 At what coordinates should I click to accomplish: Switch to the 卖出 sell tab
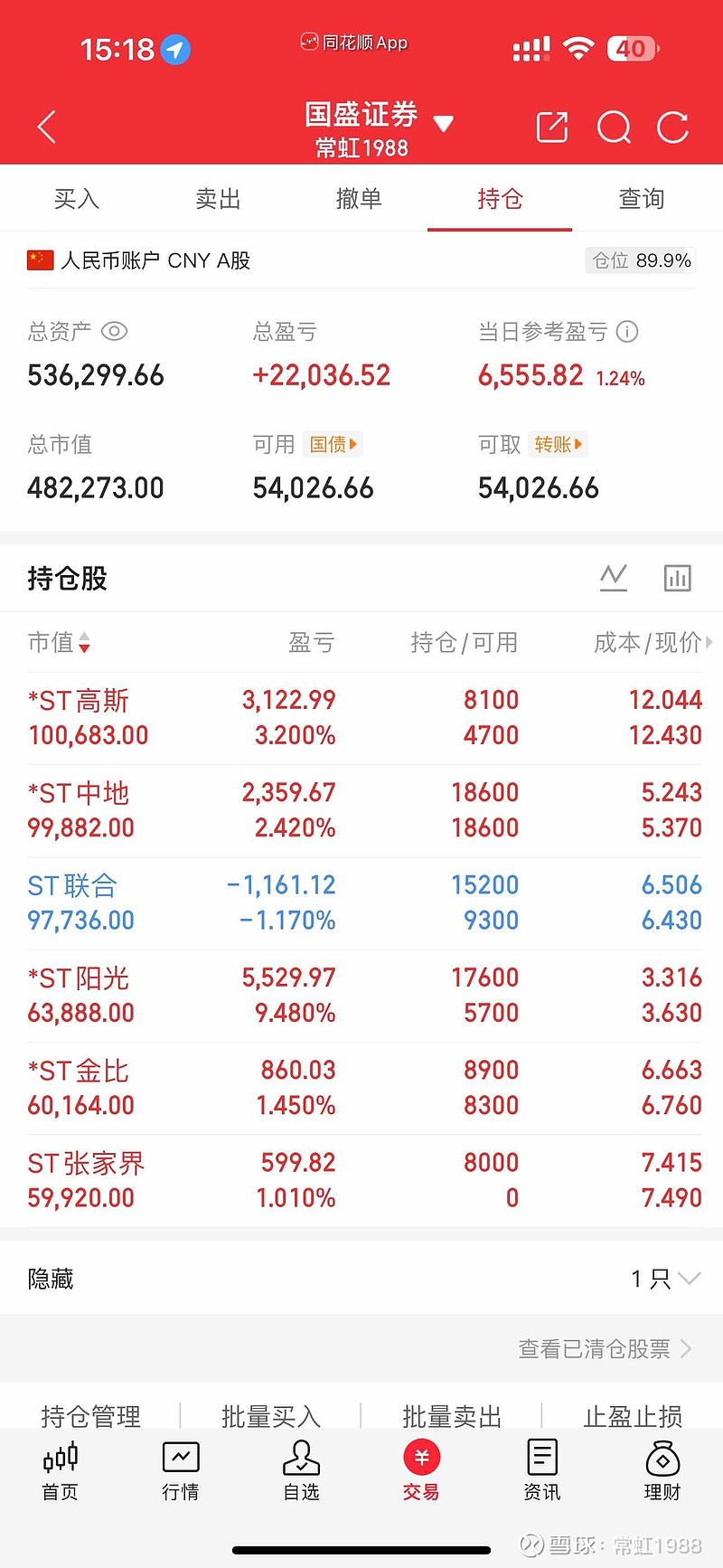pyautogui.click(x=217, y=199)
